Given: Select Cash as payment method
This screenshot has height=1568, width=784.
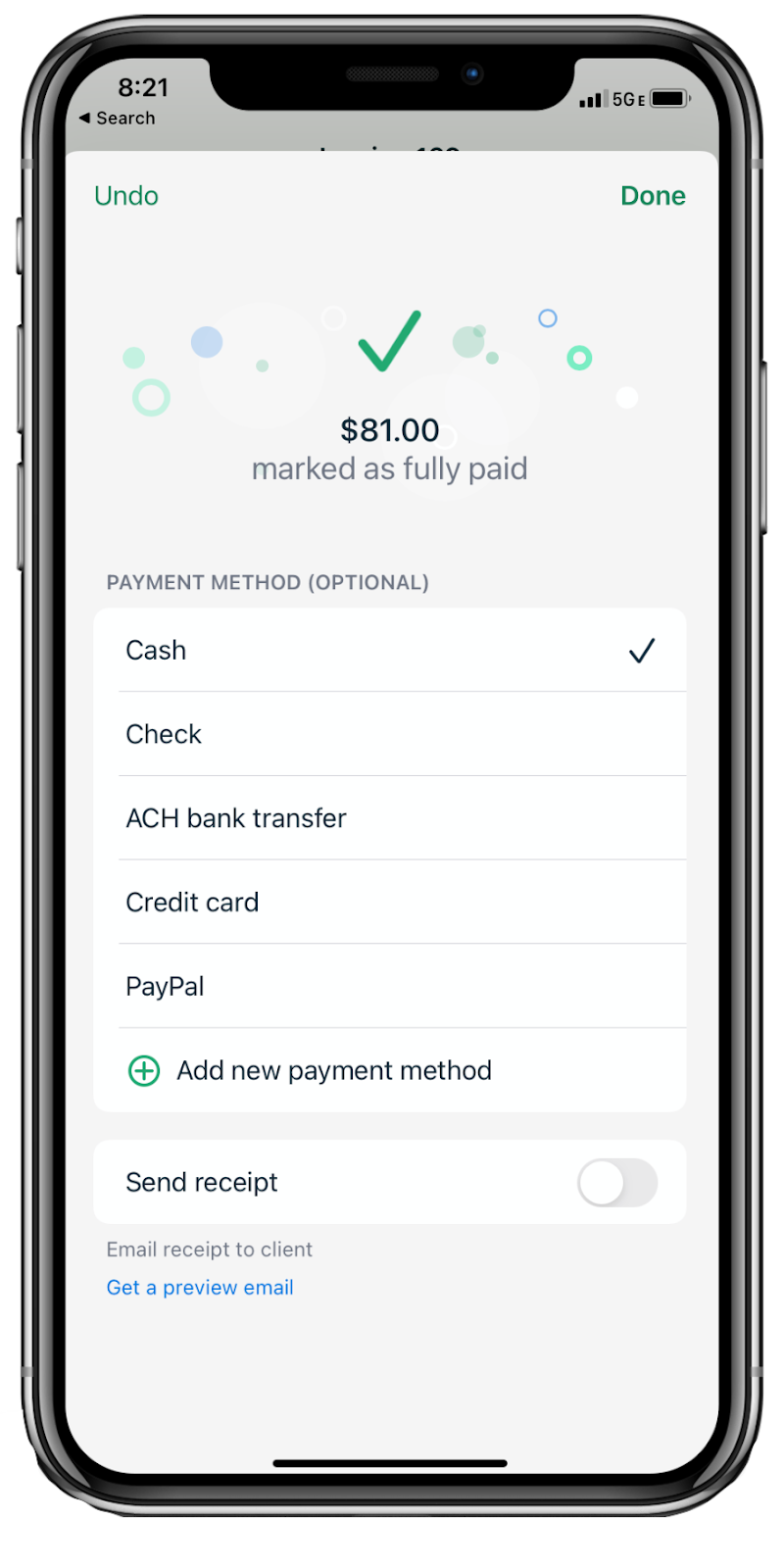Looking at the screenshot, I should (x=390, y=651).
